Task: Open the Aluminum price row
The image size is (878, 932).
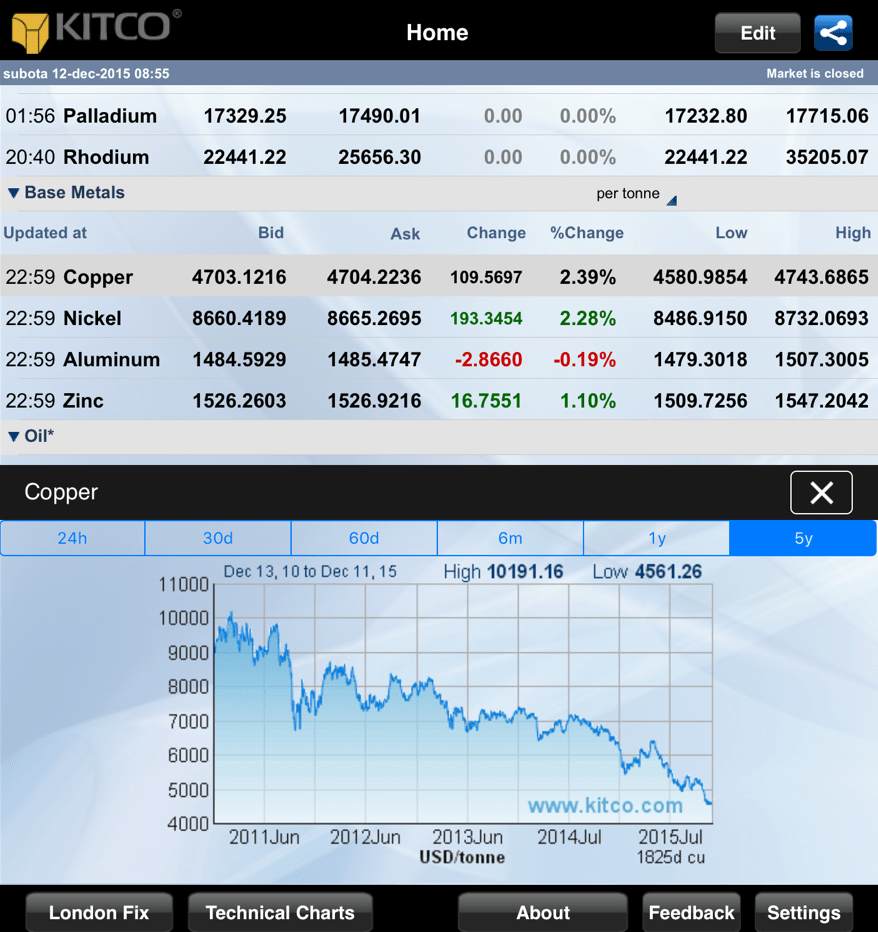Action: 438,360
